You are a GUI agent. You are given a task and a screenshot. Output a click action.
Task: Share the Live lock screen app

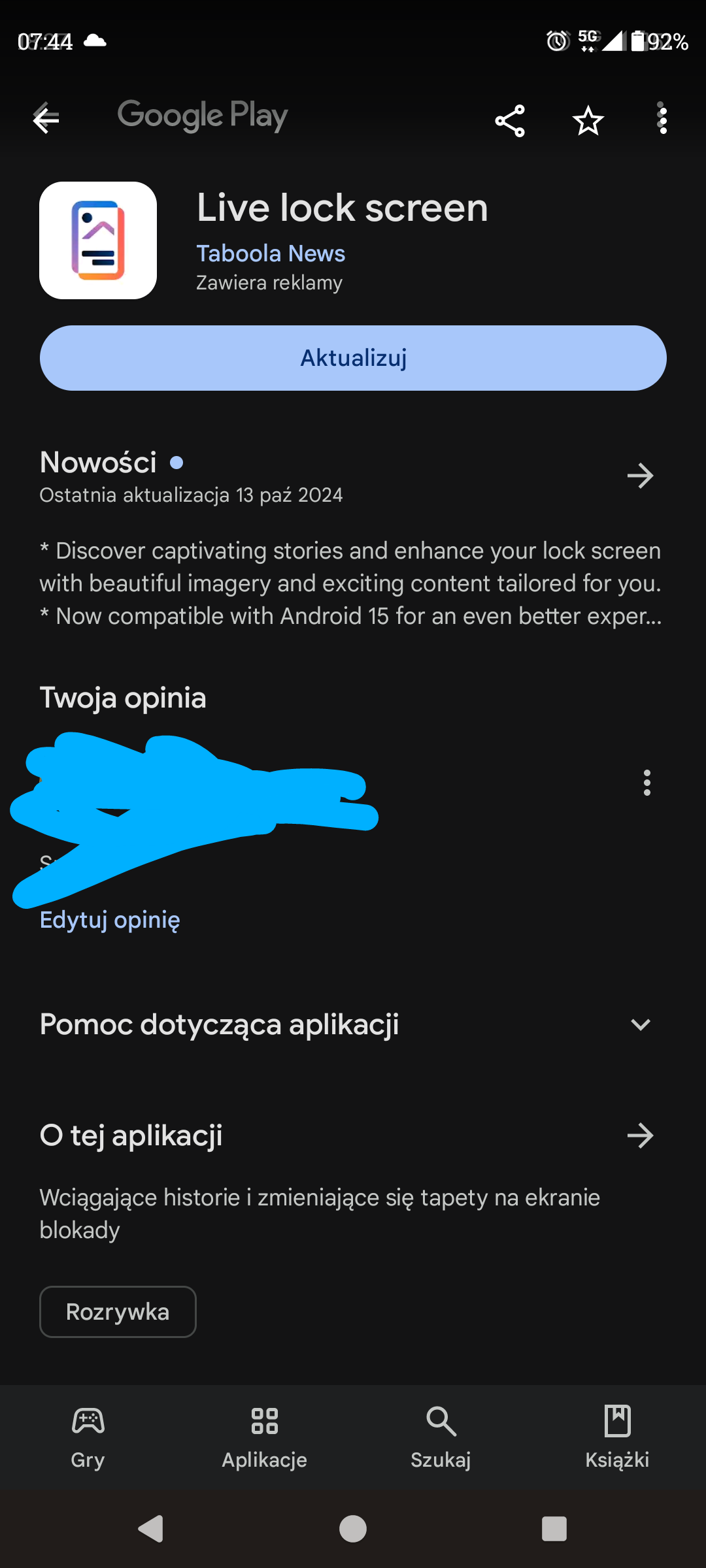point(510,121)
